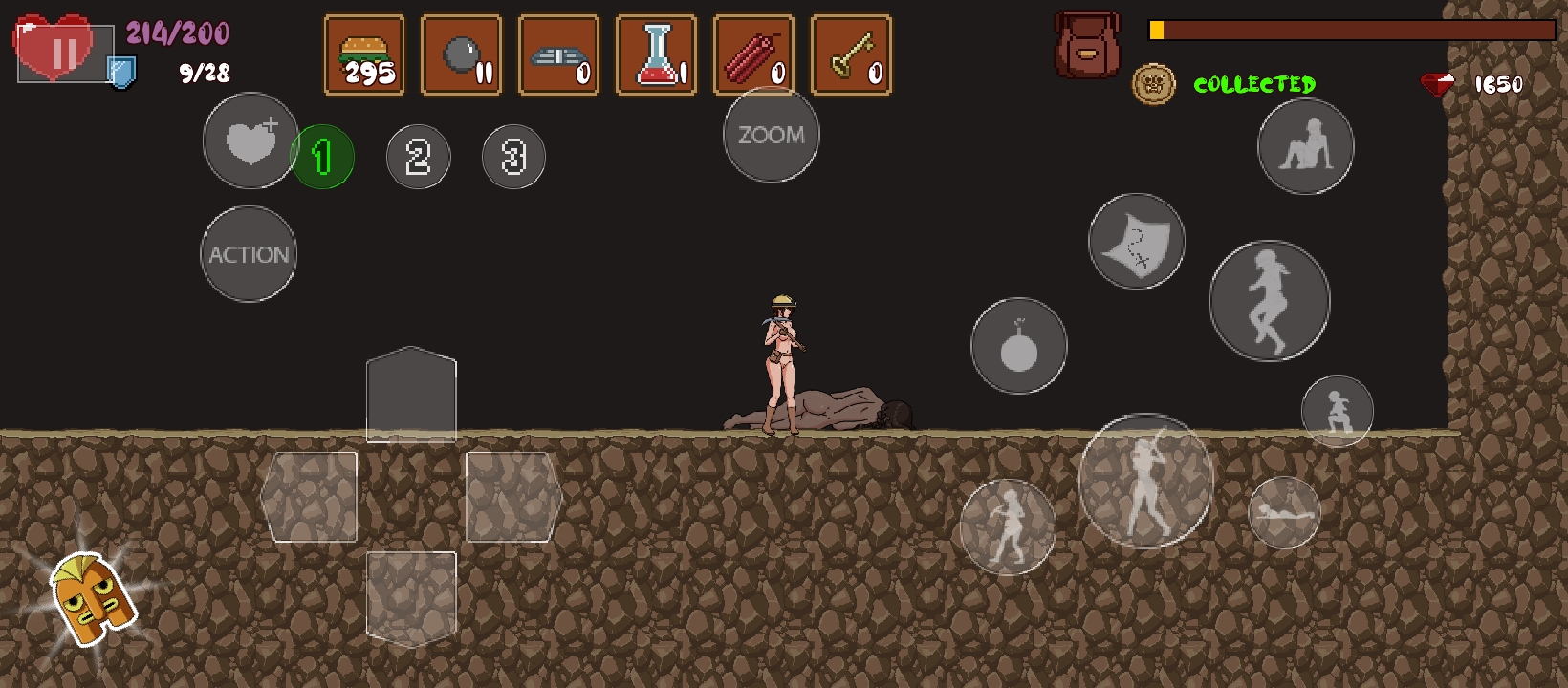This screenshot has width=1568, height=688.
Task: Select the red potion flask item
Action: [x=656, y=55]
